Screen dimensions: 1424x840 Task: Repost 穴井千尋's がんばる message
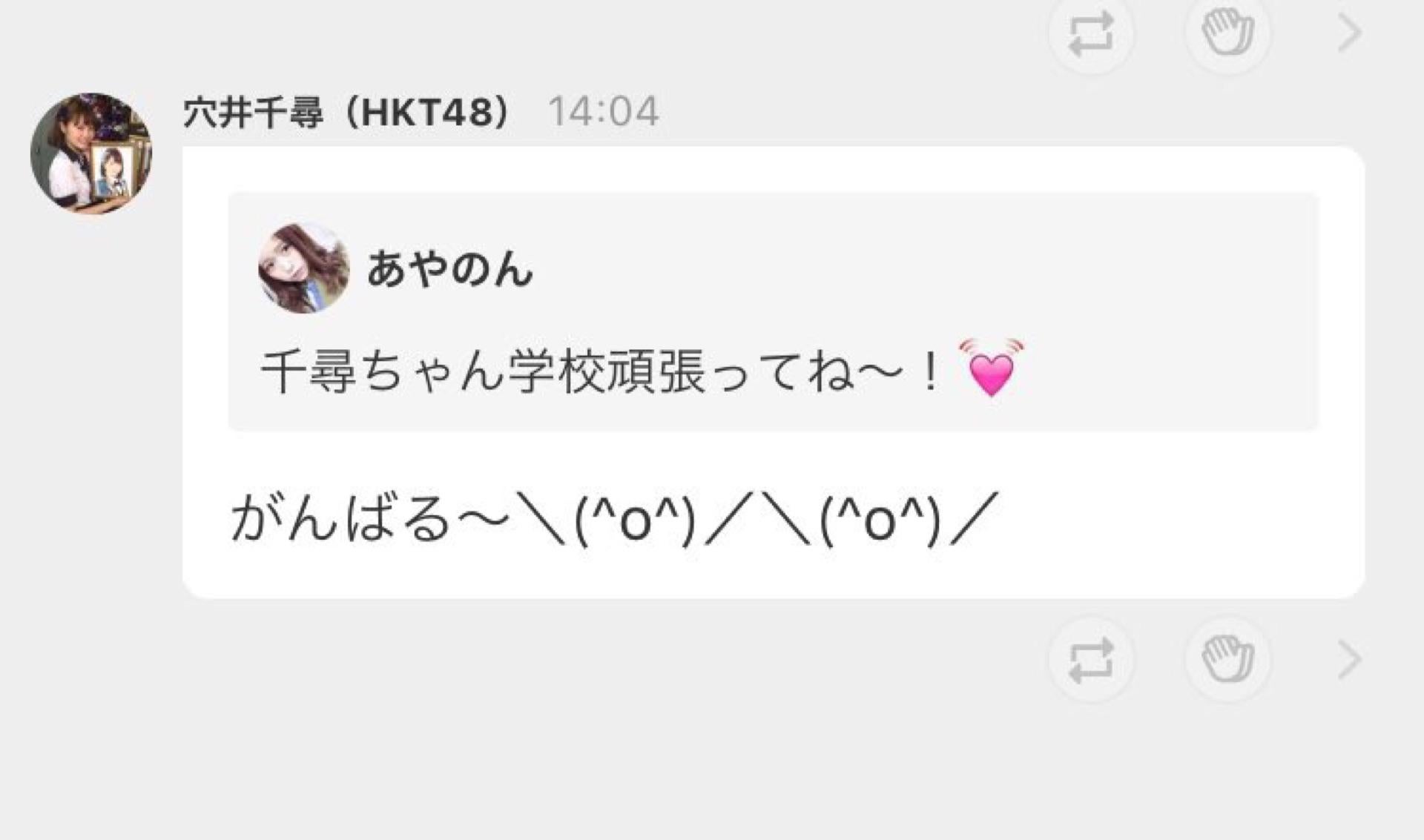[1090, 659]
